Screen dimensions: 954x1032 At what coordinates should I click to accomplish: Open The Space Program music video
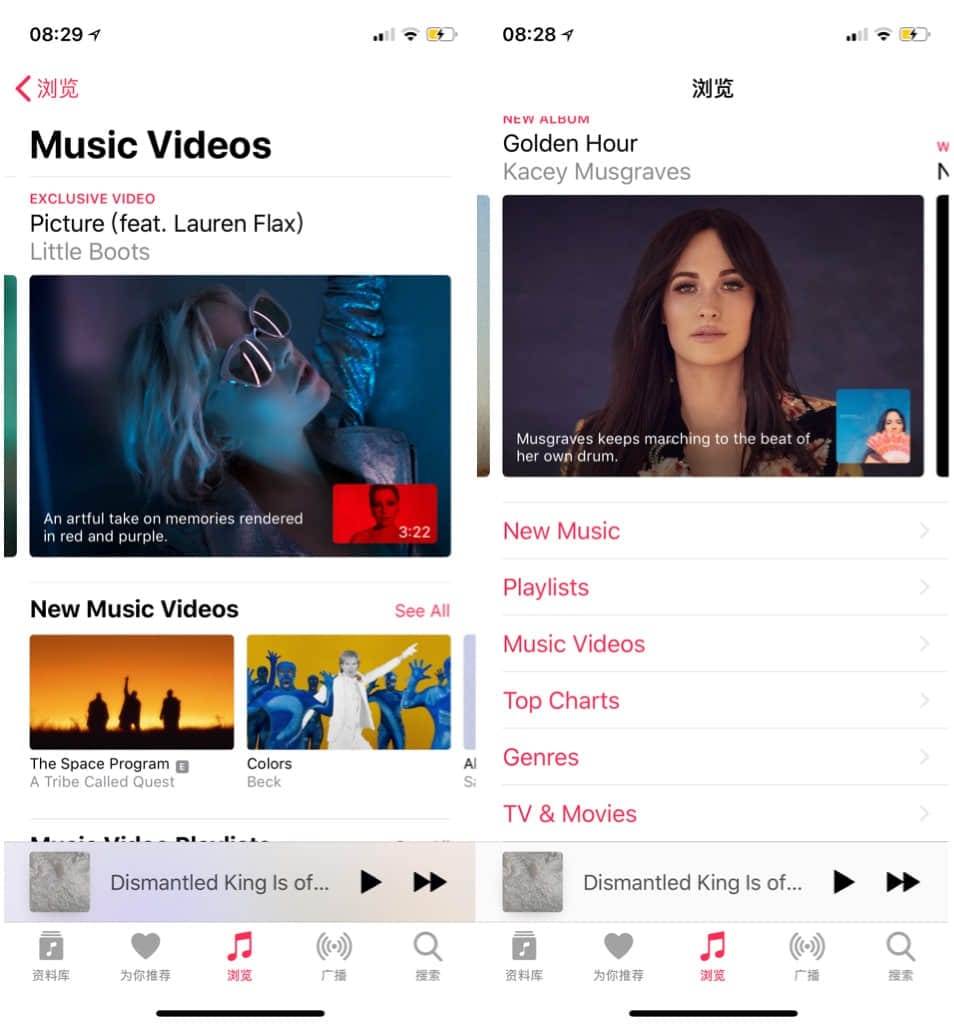tap(131, 691)
